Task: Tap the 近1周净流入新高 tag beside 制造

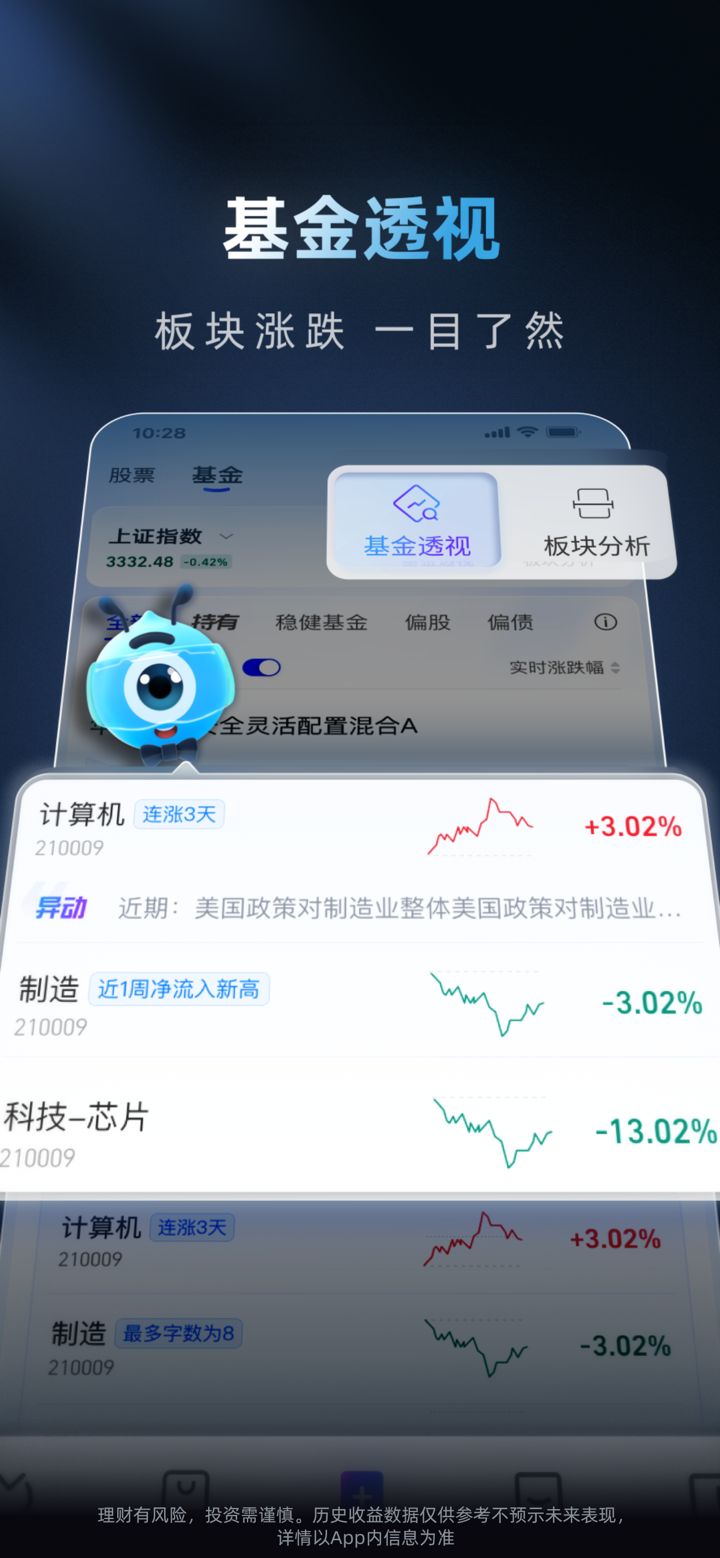Action: (x=180, y=988)
